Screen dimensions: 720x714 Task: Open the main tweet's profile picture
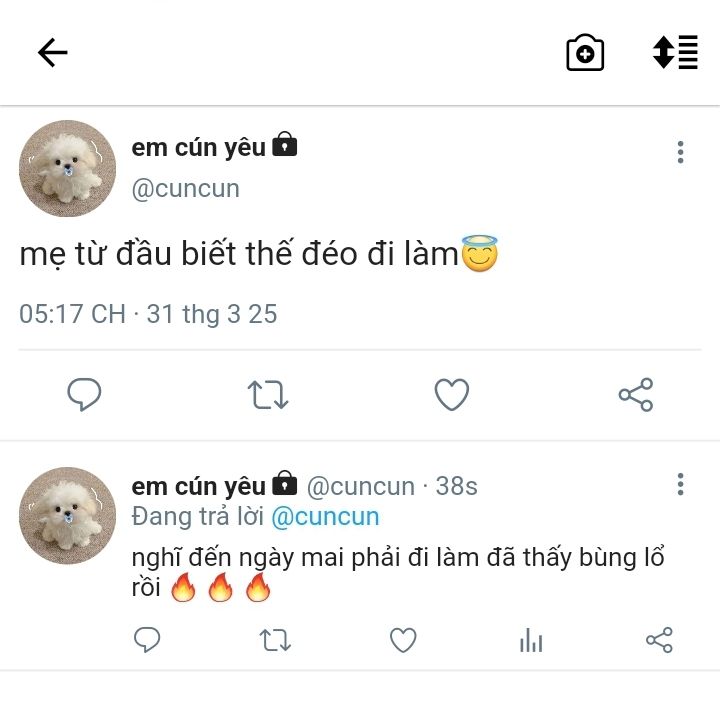[x=67, y=168]
